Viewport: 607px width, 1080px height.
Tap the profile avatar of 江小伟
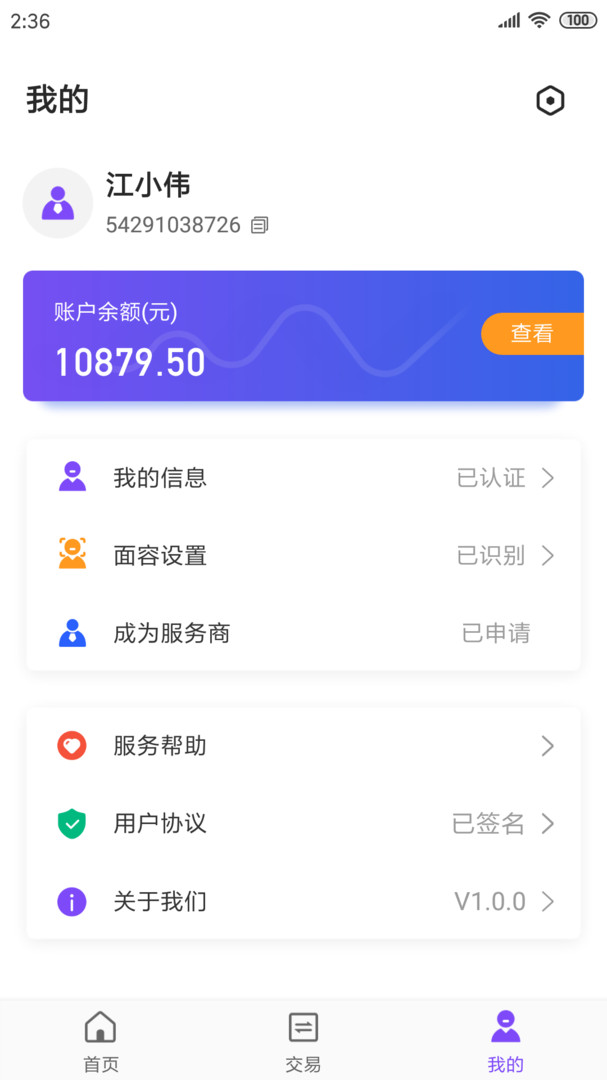tap(58, 203)
